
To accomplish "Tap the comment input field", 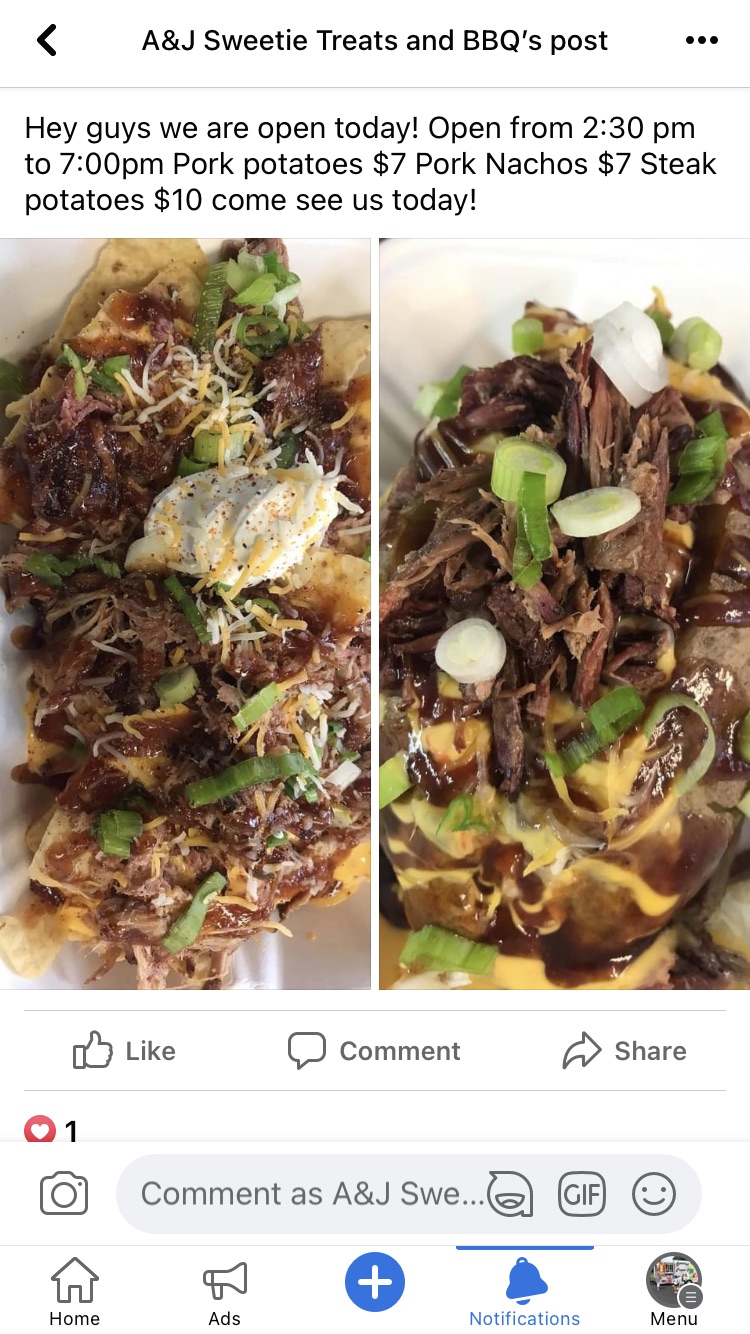I will pos(300,1192).
